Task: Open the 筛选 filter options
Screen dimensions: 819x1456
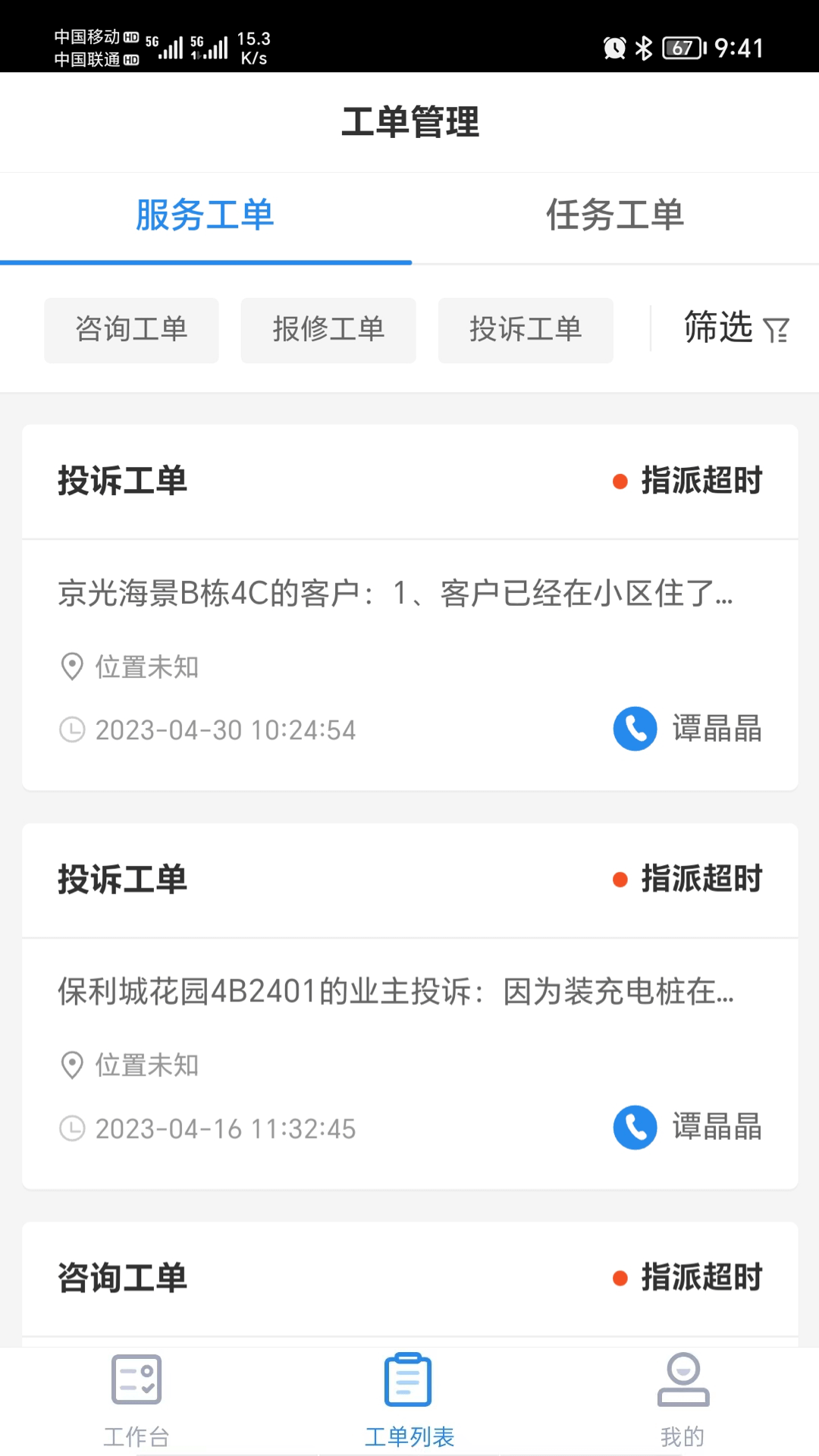Action: click(x=736, y=328)
